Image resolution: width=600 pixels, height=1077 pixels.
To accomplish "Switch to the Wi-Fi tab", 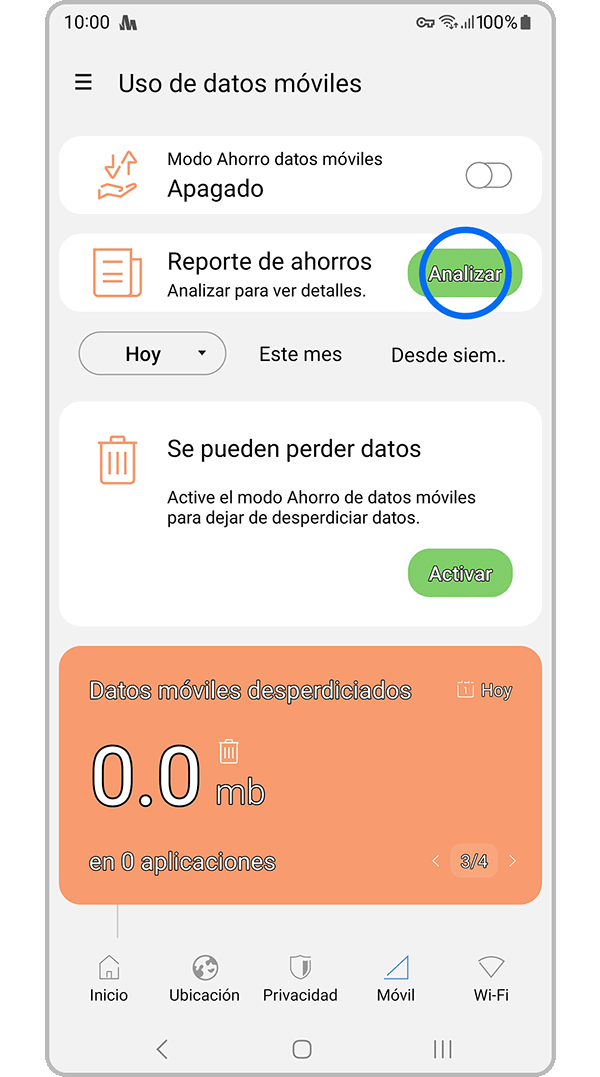I will [491, 978].
